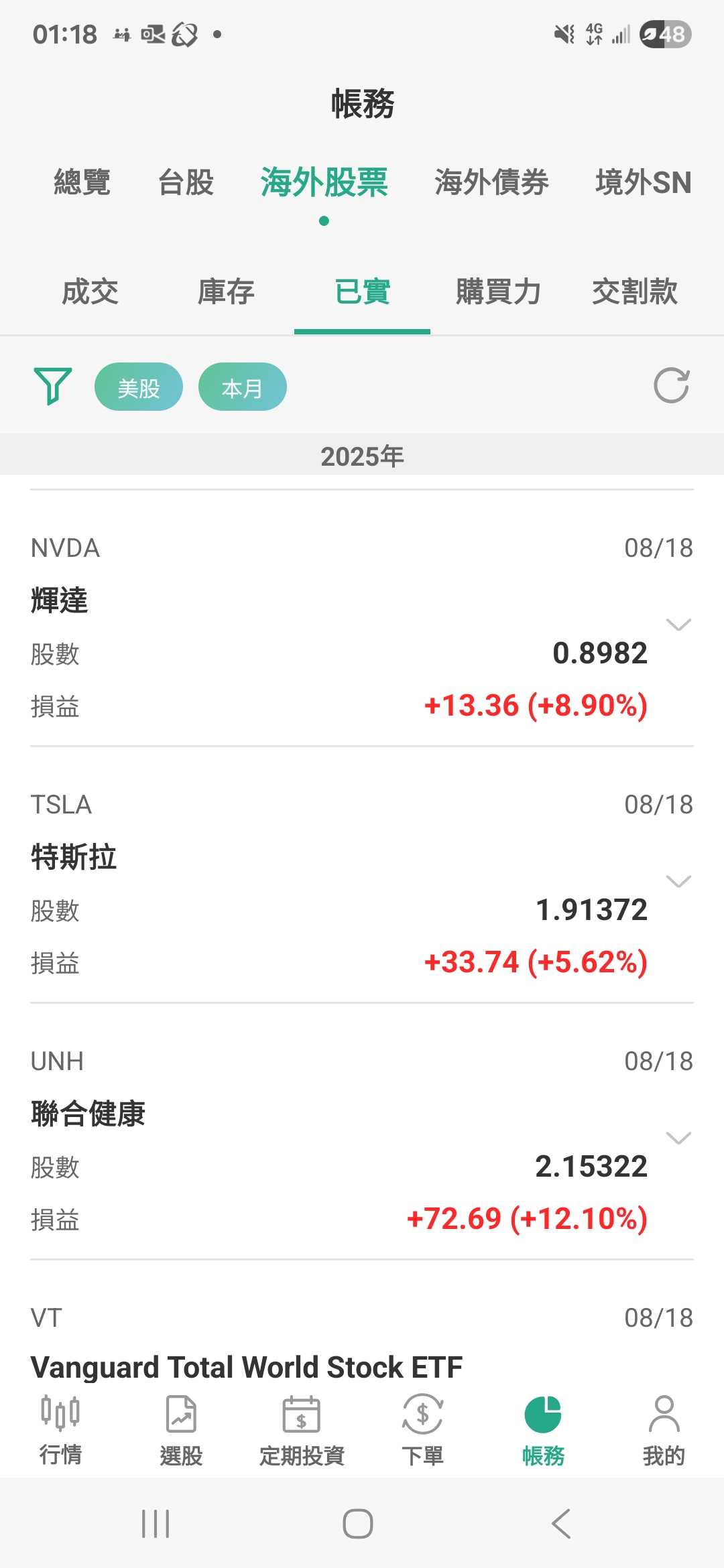Switch to the 台股 tab
Image resolution: width=724 pixels, height=1568 pixels.
tap(186, 182)
